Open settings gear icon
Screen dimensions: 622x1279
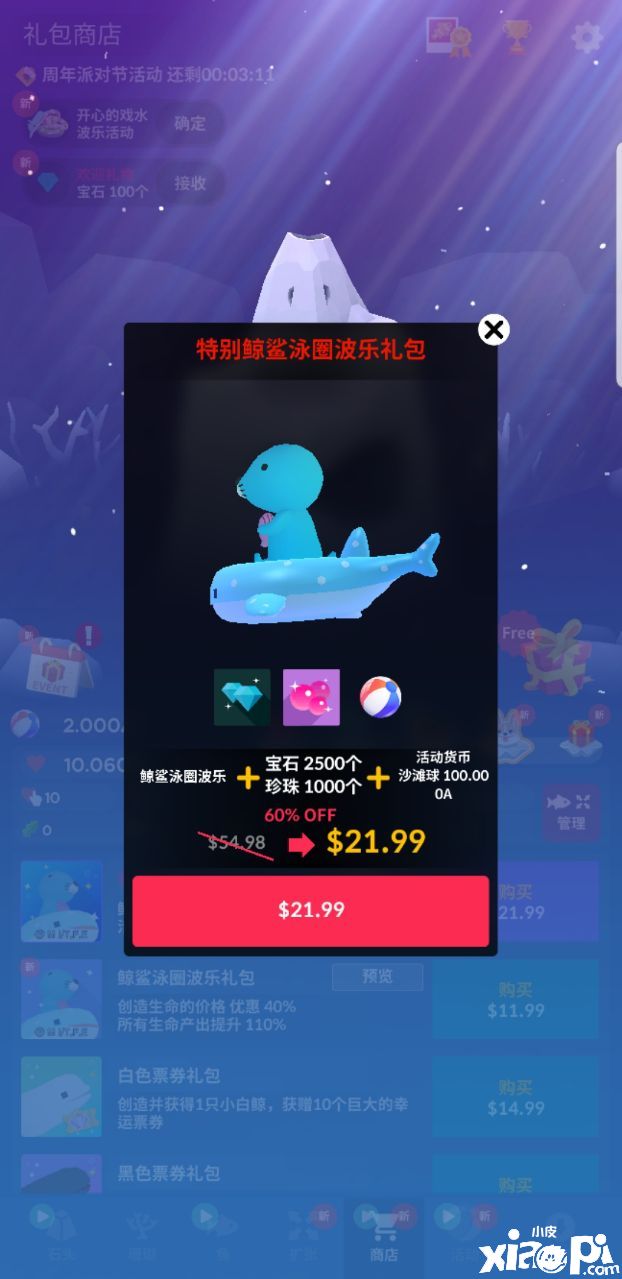pos(586,38)
